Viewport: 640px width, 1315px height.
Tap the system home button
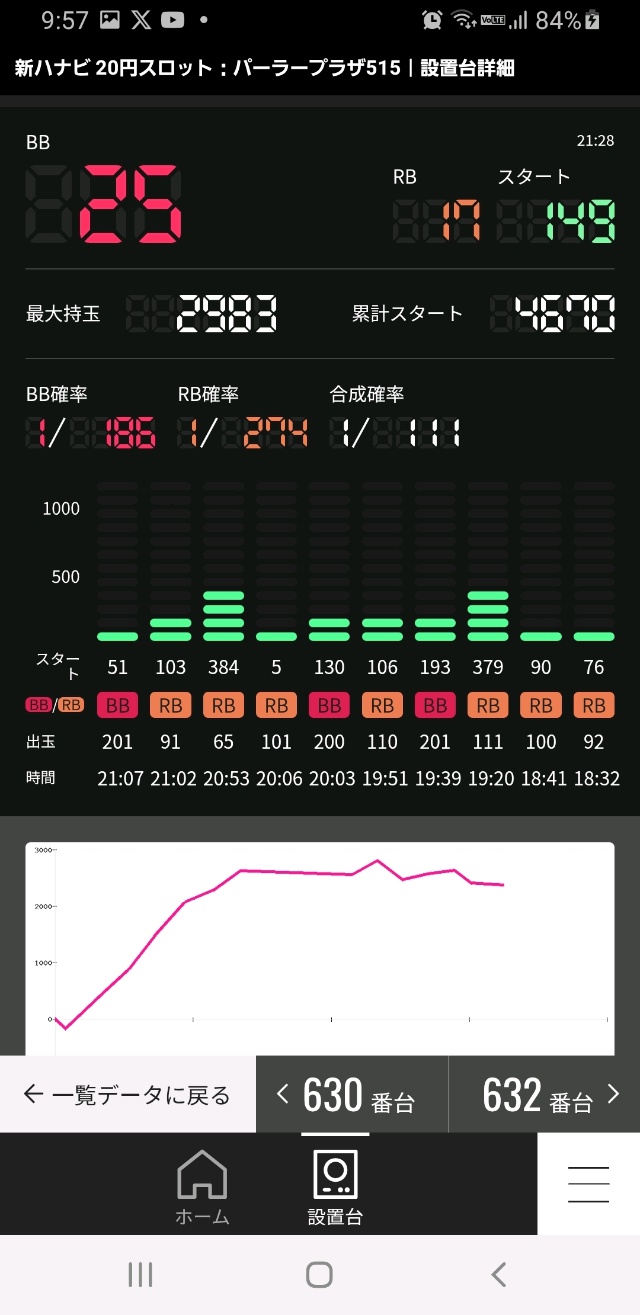[x=319, y=1274]
